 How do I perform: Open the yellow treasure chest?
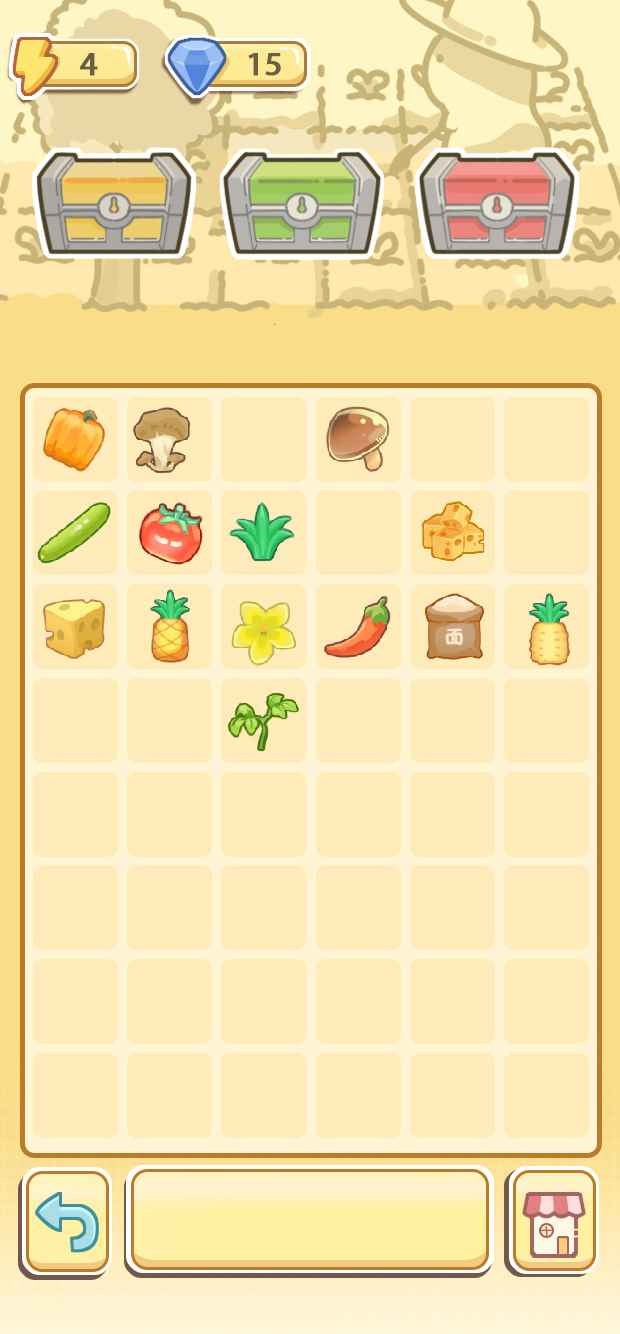pyautogui.click(x=113, y=205)
